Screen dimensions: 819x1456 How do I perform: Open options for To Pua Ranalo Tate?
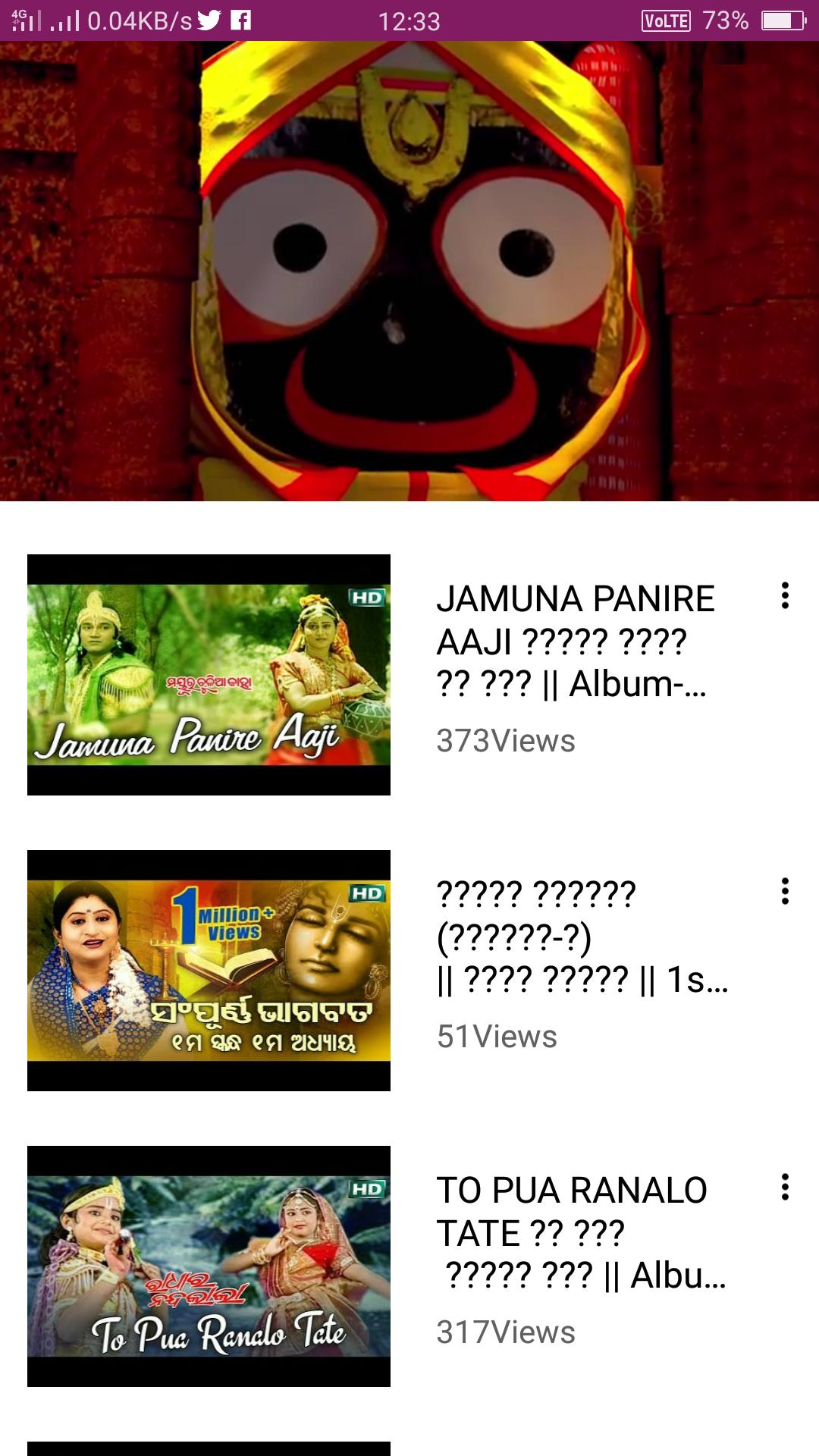tap(785, 1188)
